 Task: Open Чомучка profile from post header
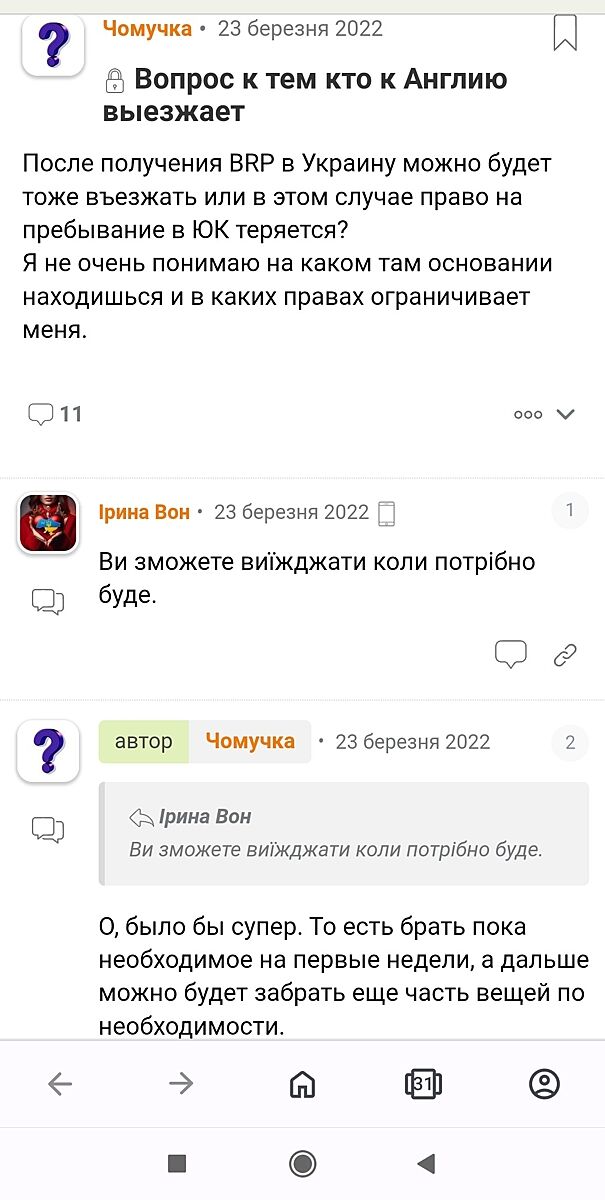(147, 29)
